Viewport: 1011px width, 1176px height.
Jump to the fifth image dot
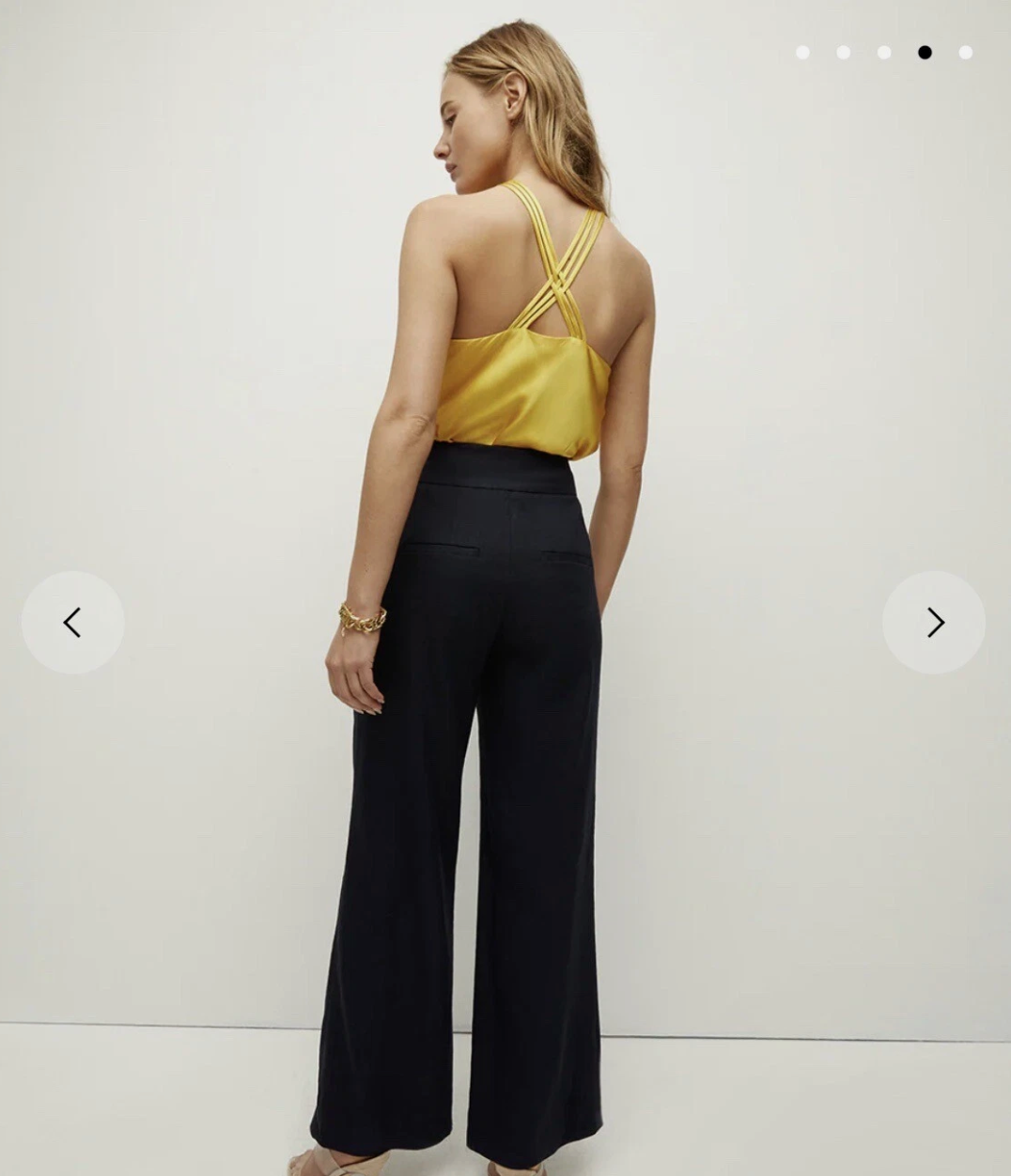click(966, 53)
